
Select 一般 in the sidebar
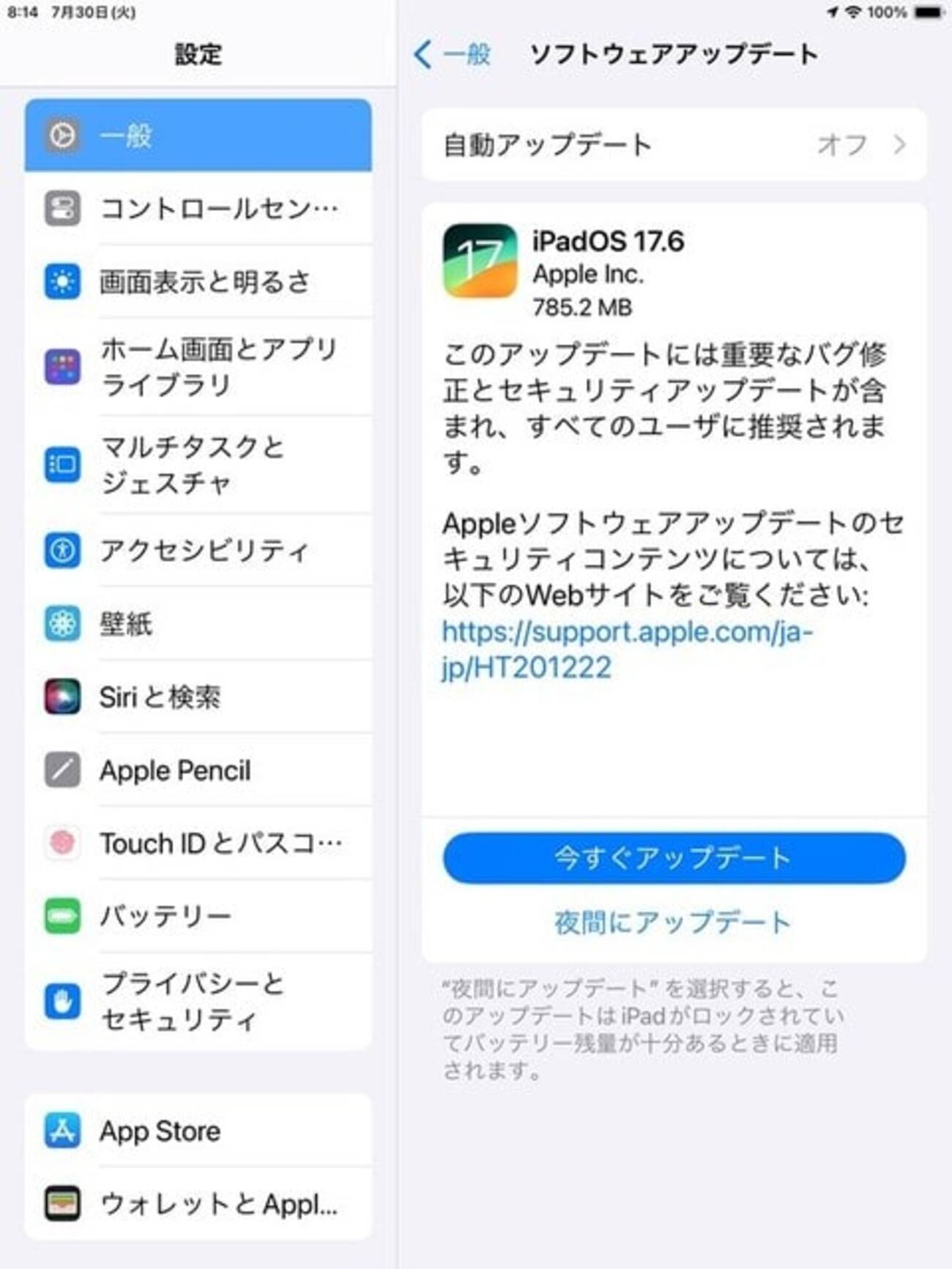click(x=198, y=135)
